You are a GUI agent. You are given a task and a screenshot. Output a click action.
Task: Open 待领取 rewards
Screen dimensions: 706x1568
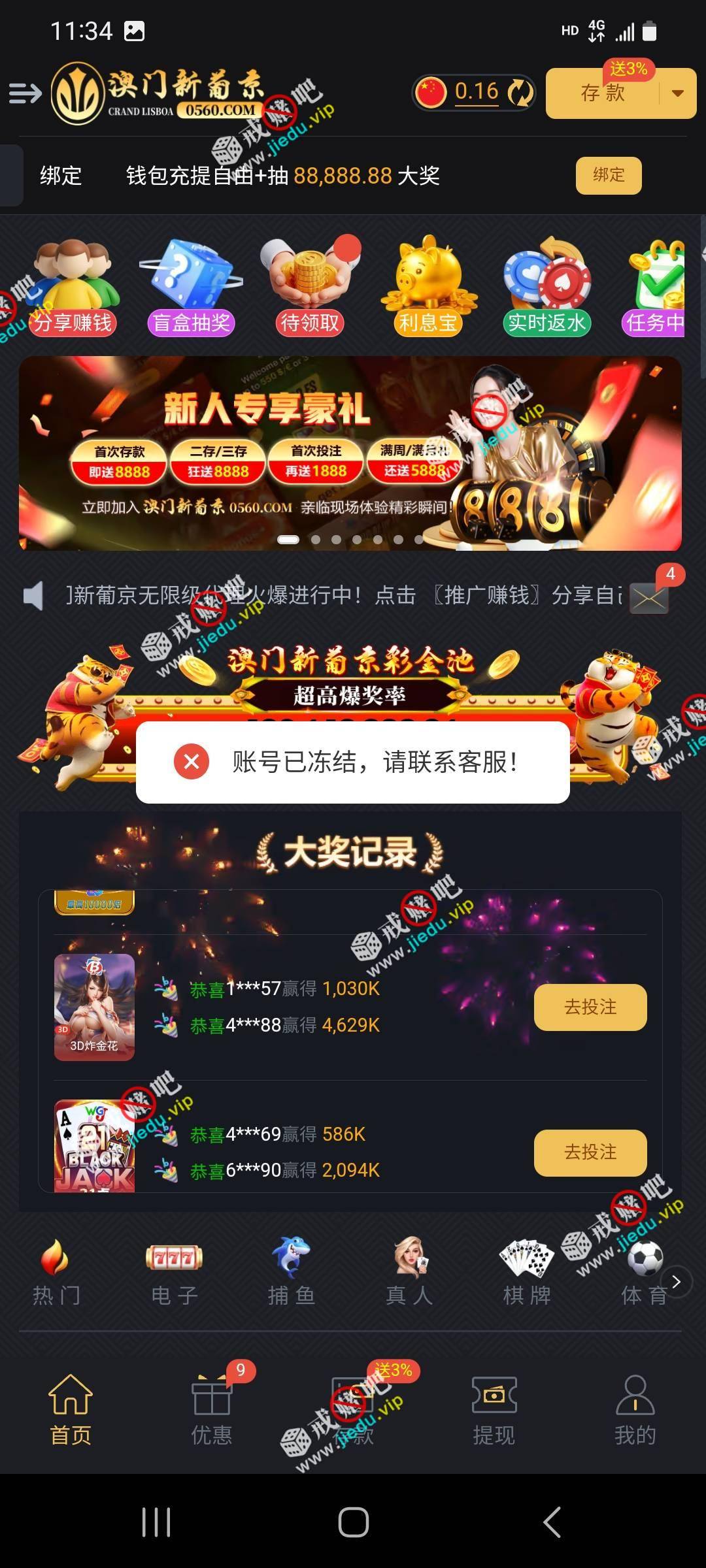click(309, 287)
